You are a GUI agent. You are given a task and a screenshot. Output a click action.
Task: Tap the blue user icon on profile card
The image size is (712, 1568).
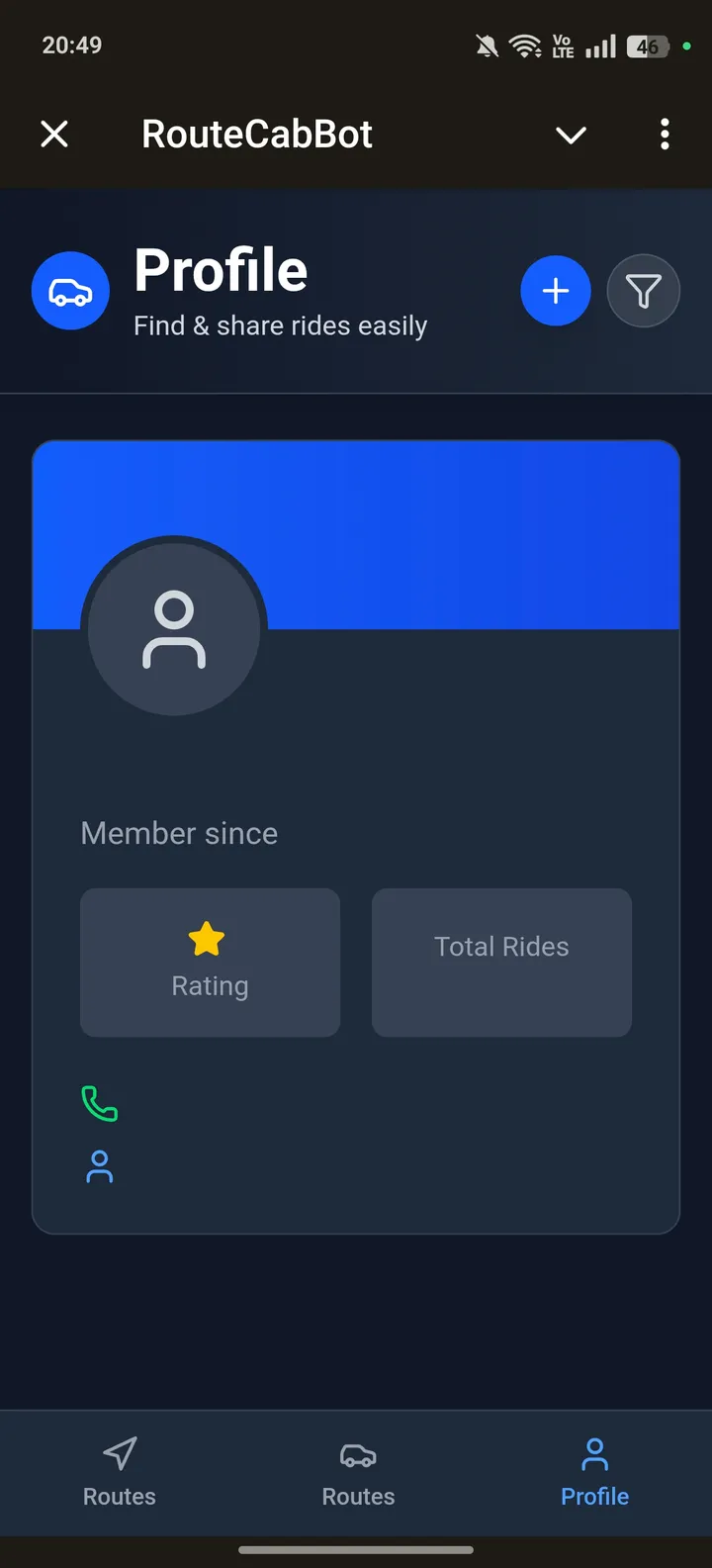pos(99,1166)
